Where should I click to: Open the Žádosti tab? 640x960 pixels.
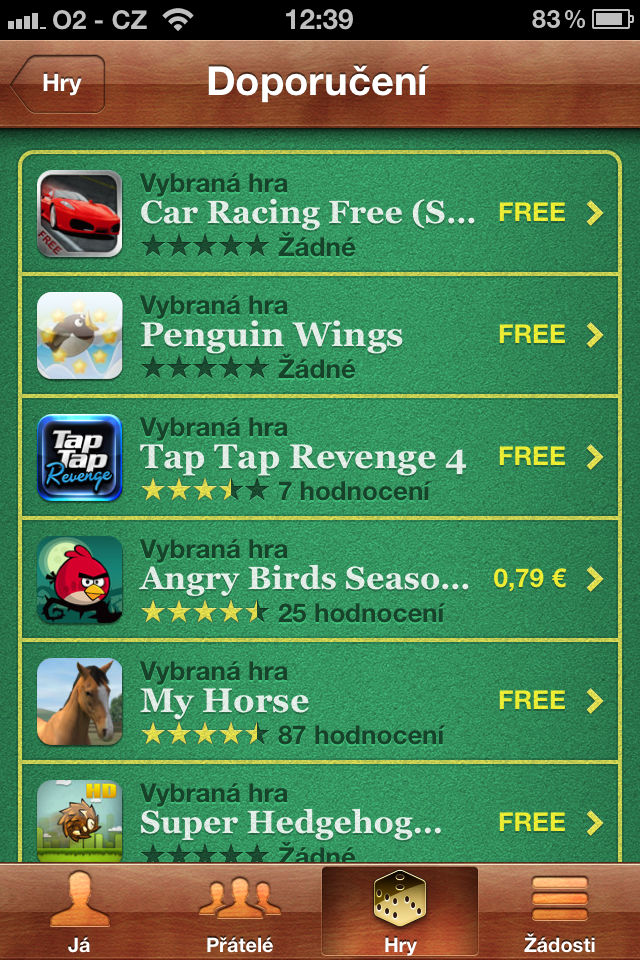pyautogui.click(x=559, y=914)
